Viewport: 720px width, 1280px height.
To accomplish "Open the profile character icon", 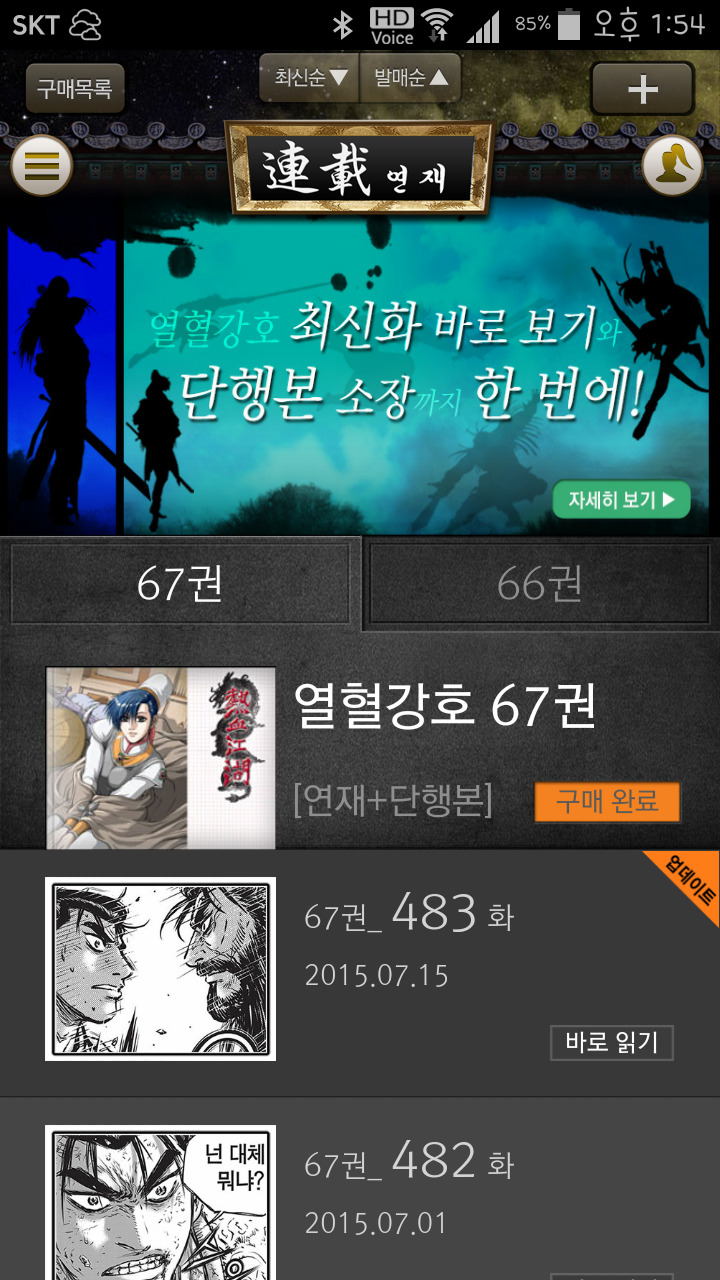I will pos(671,165).
